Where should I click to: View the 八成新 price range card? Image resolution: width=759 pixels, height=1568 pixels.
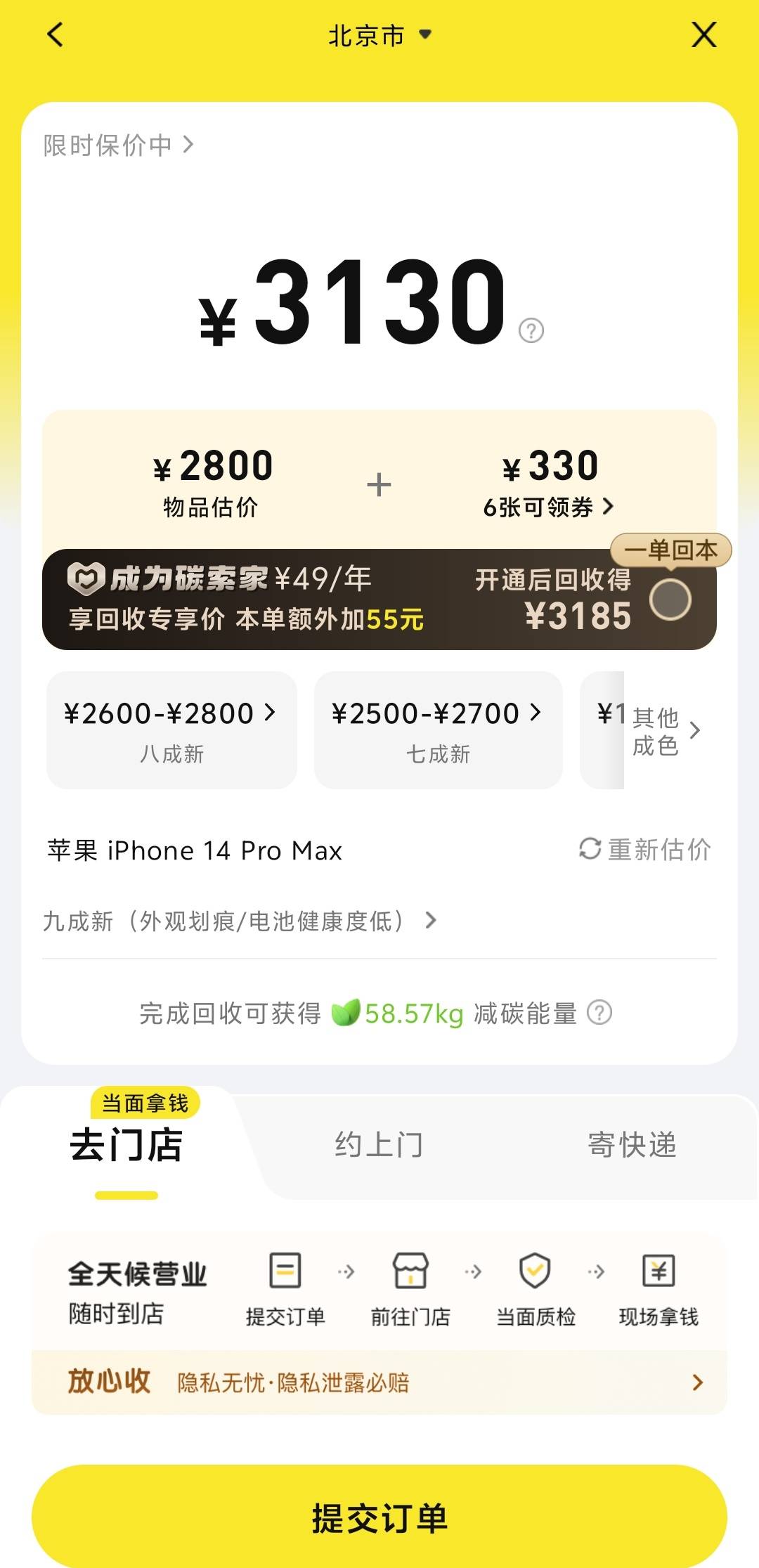click(171, 730)
